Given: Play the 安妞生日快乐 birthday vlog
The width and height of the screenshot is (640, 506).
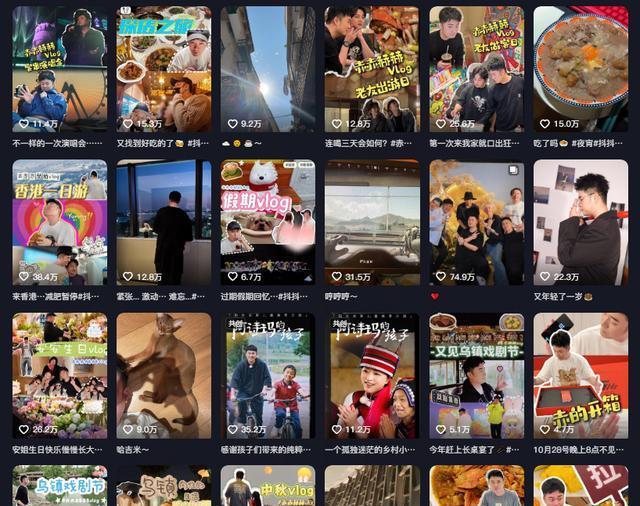Looking at the screenshot, I should [x=59, y=374].
